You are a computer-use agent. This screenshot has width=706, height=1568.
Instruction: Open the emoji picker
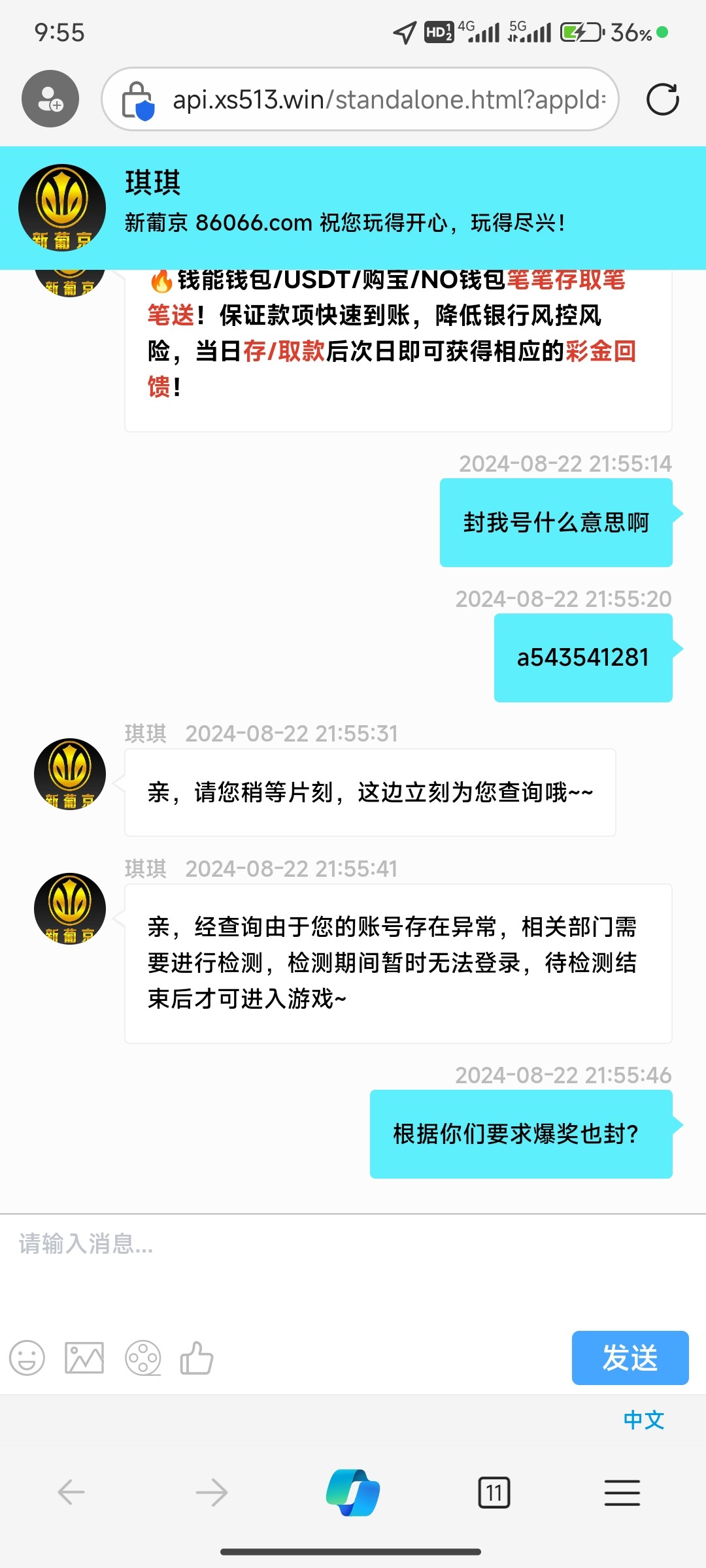coord(27,1358)
